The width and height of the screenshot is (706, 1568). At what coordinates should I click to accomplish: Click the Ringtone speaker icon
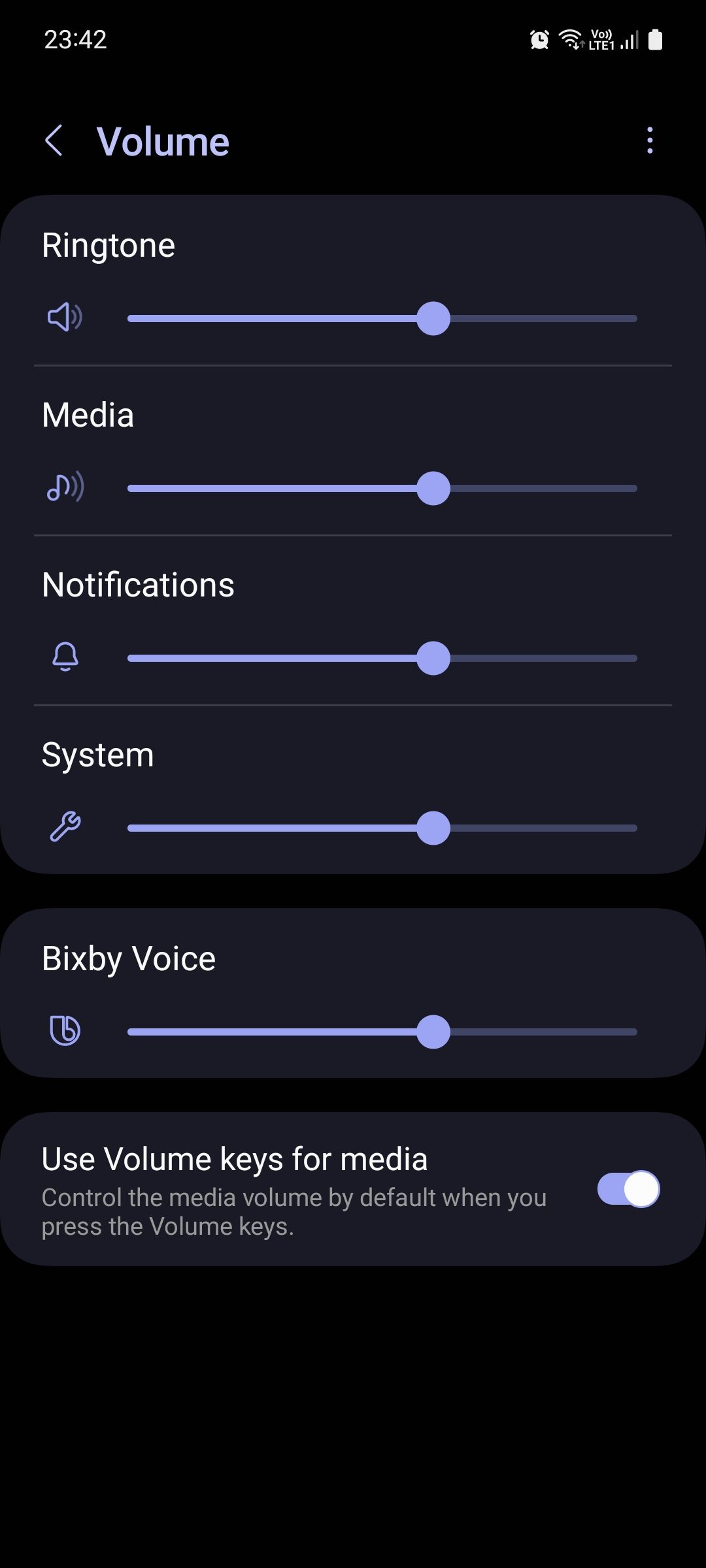(x=63, y=319)
